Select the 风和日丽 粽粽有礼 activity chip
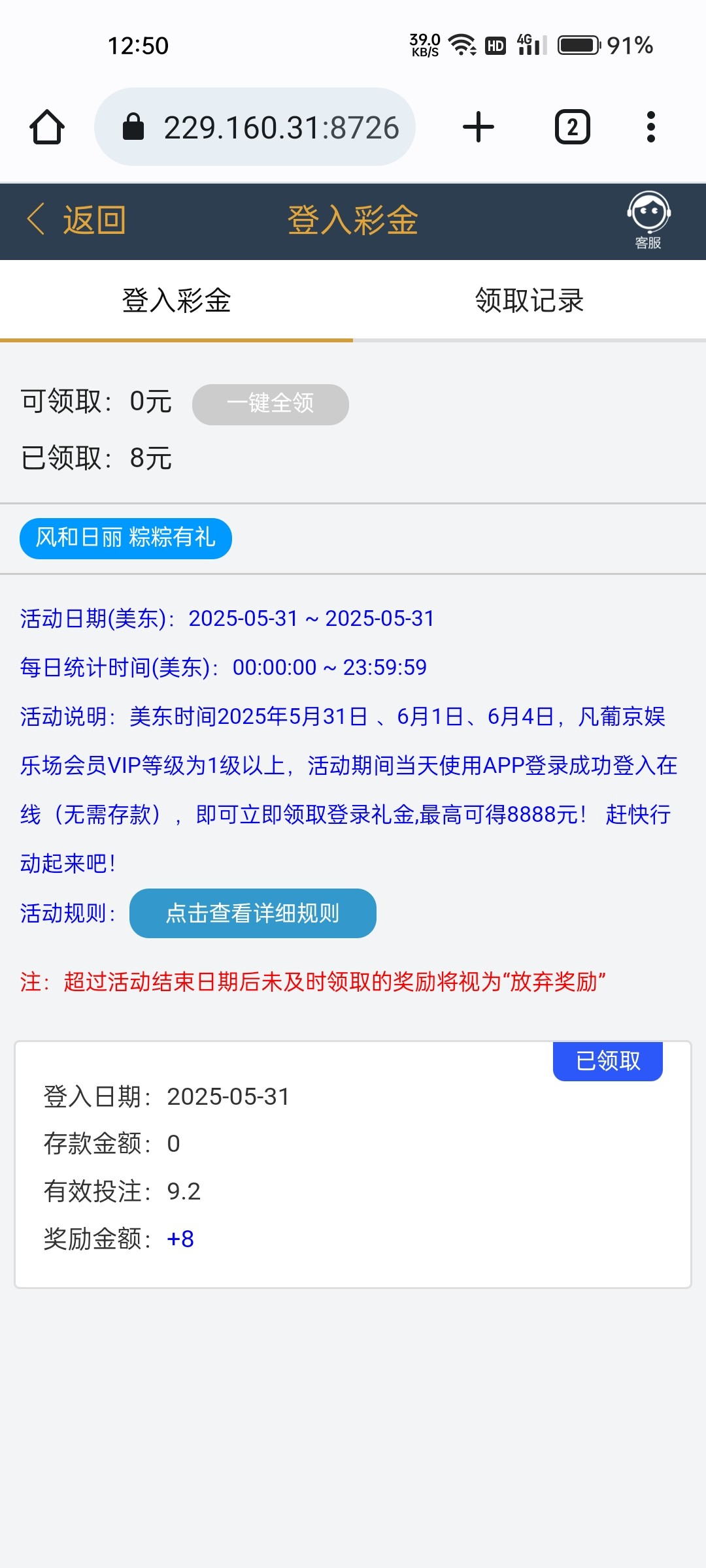 [x=126, y=538]
